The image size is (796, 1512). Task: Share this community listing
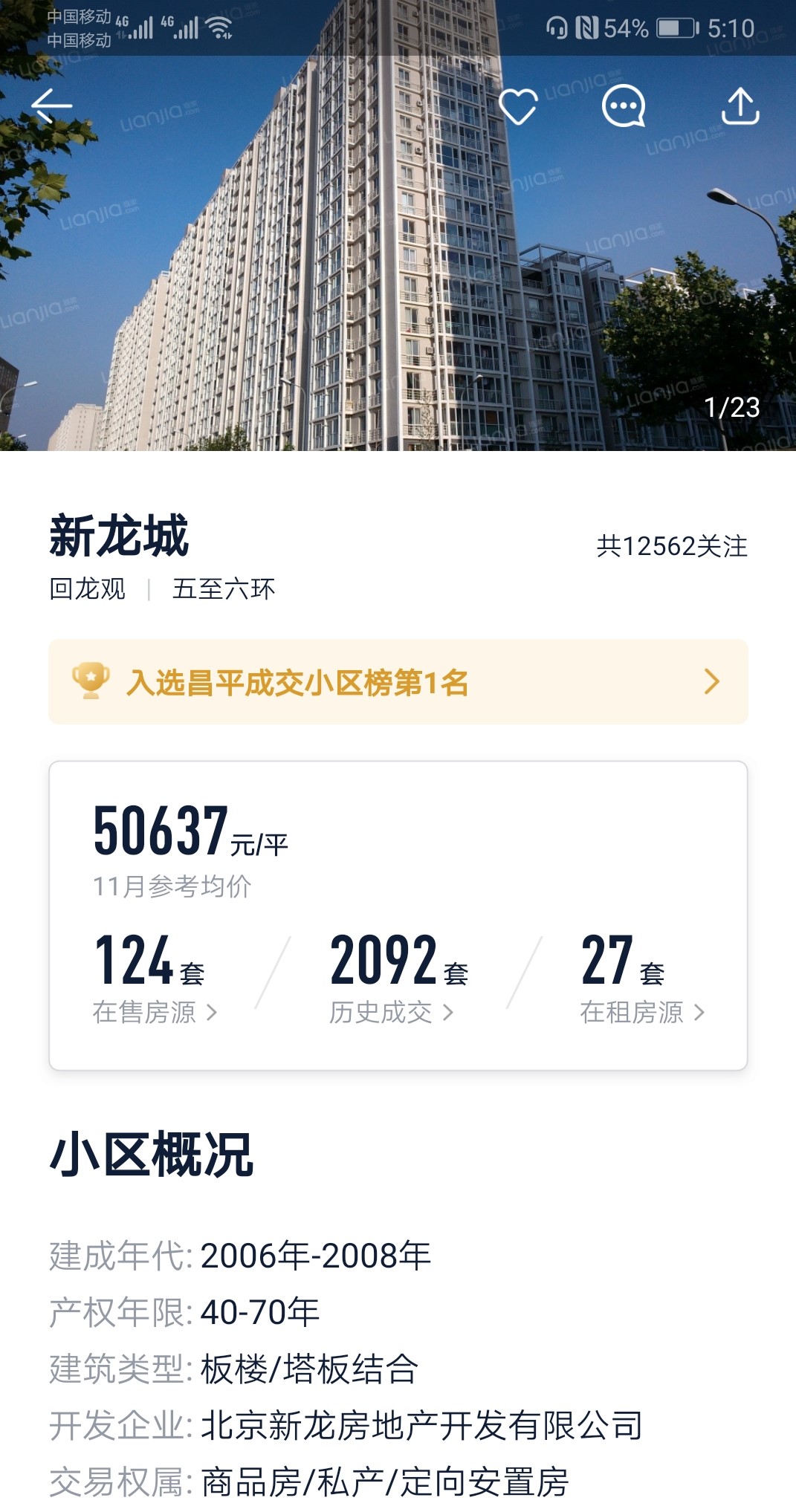740,106
